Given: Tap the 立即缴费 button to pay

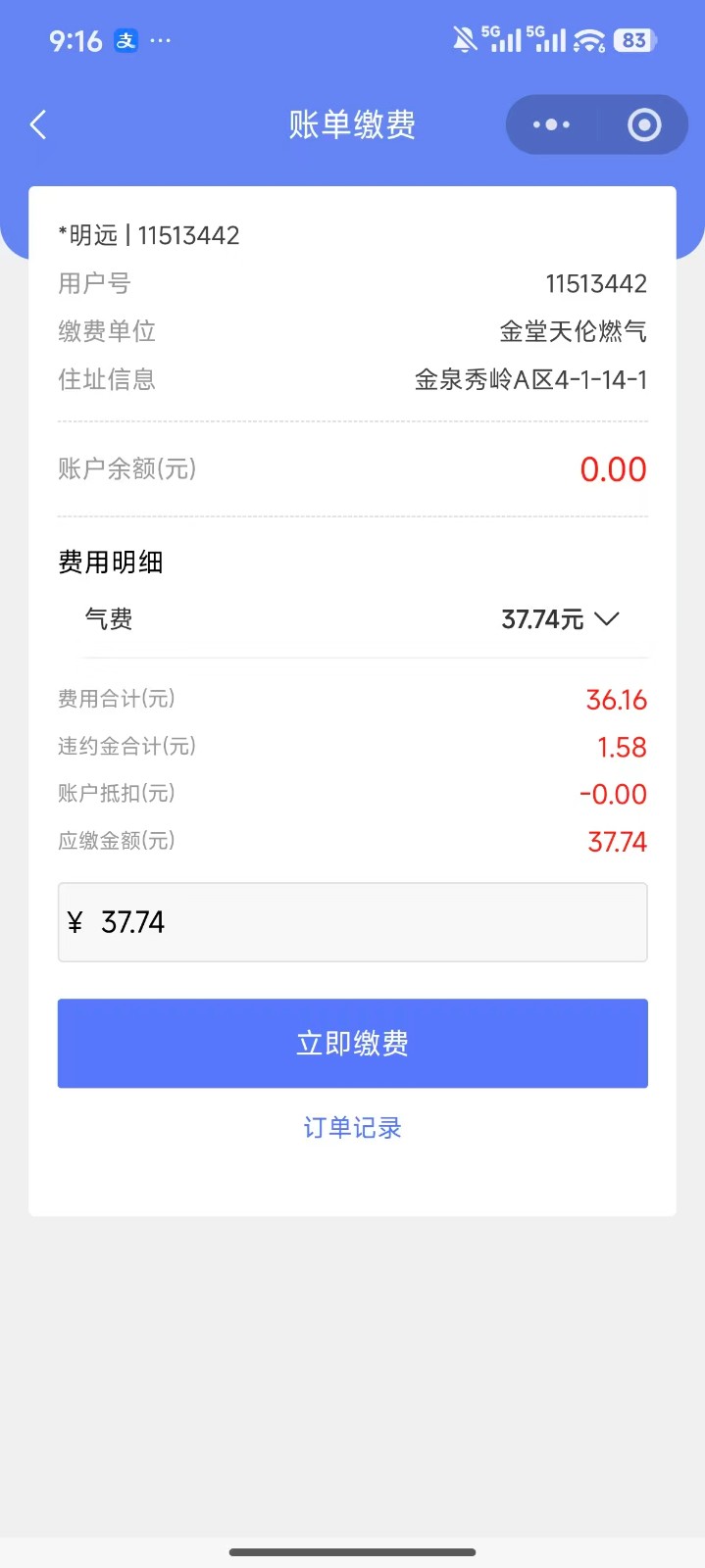Looking at the screenshot, I should click(x=353, y=1043).
